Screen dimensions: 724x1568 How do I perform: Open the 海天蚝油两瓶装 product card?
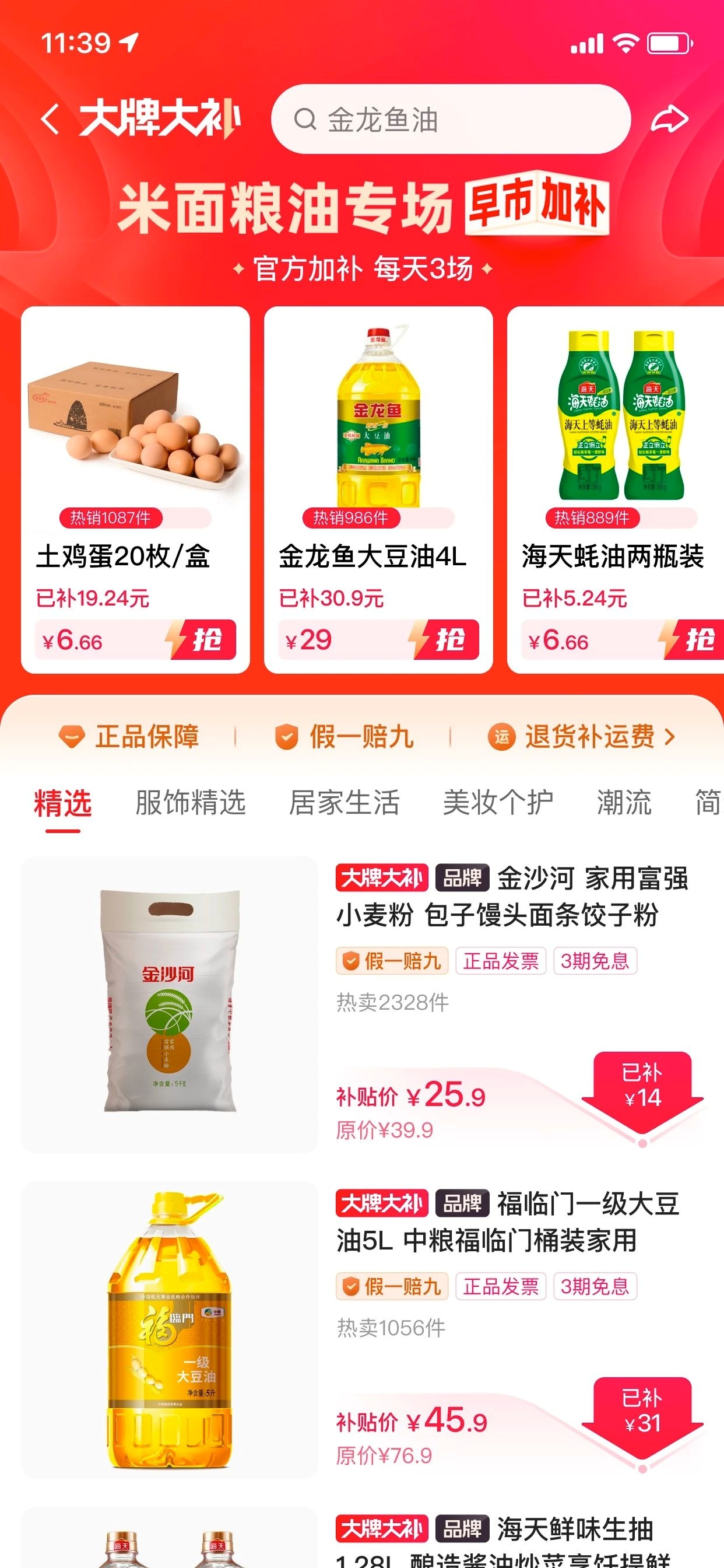614,463
